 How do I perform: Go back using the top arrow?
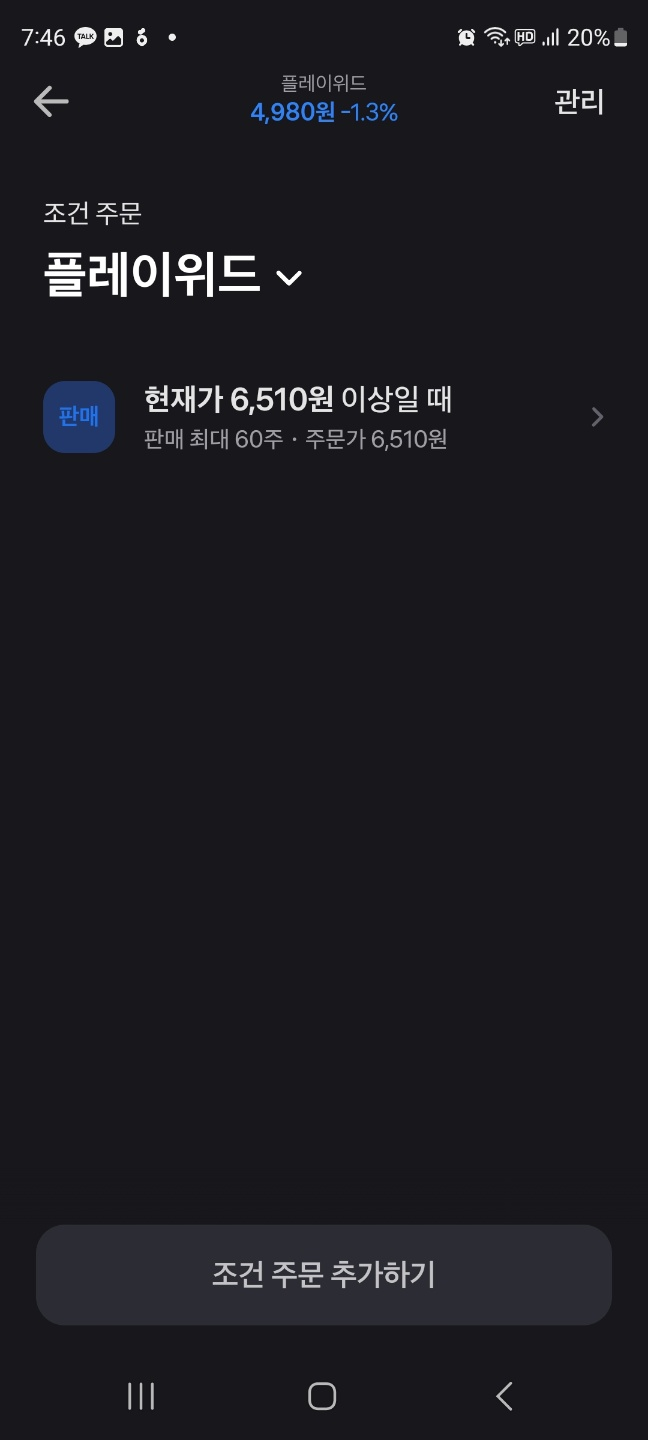click(x=51, y=101)
